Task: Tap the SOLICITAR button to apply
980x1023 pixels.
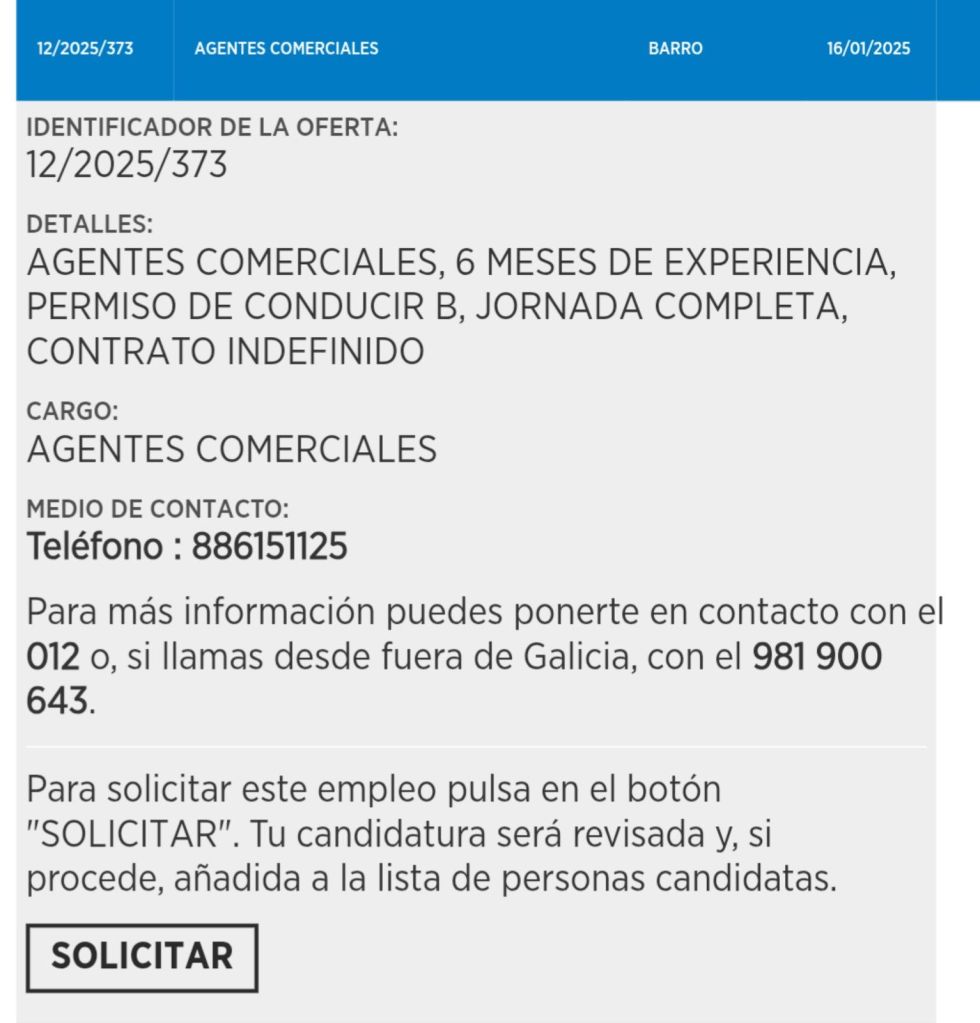Action: click(x=141, y=957)
